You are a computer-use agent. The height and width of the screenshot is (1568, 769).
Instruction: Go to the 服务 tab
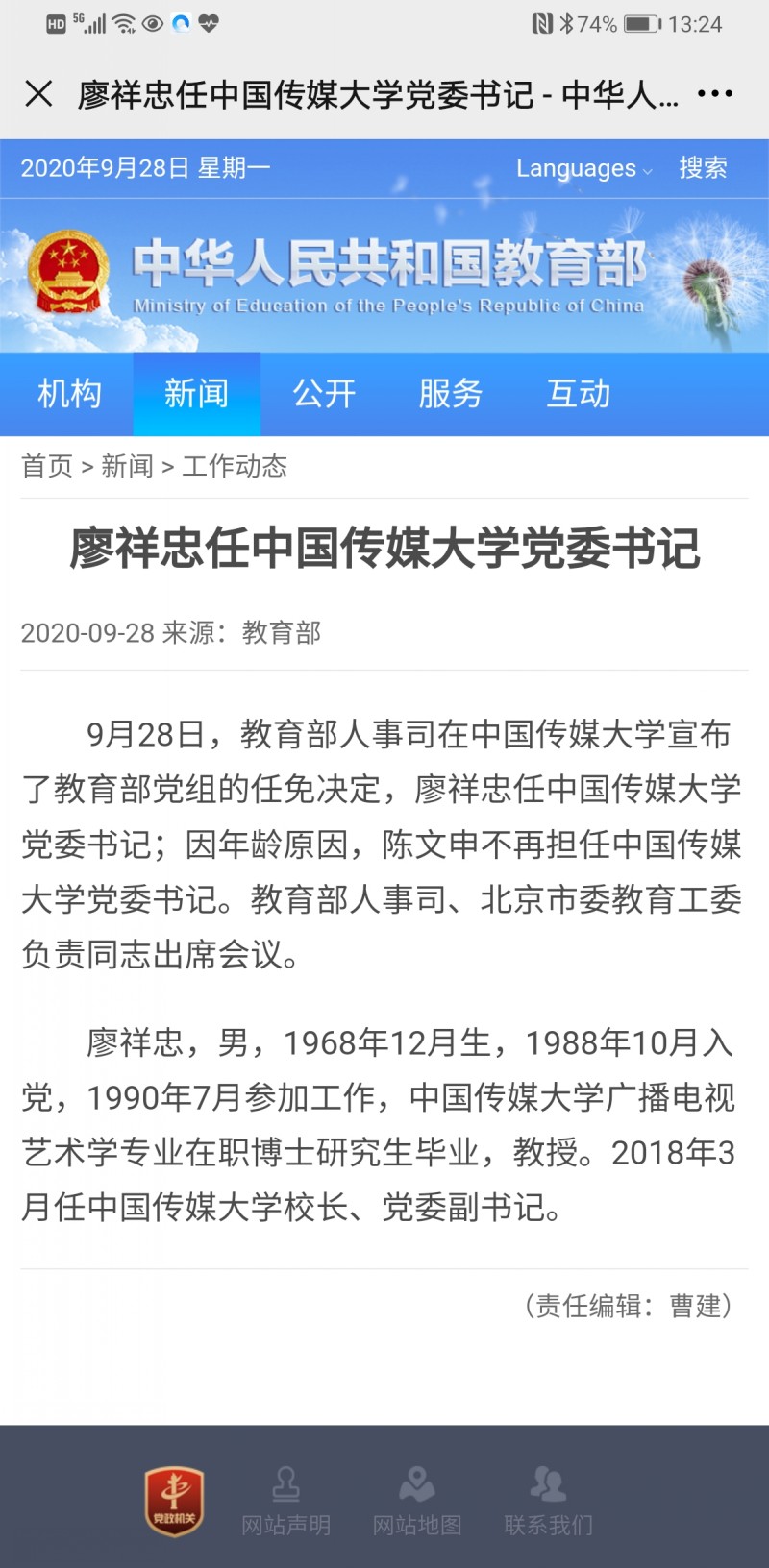[x=451, y=394]
